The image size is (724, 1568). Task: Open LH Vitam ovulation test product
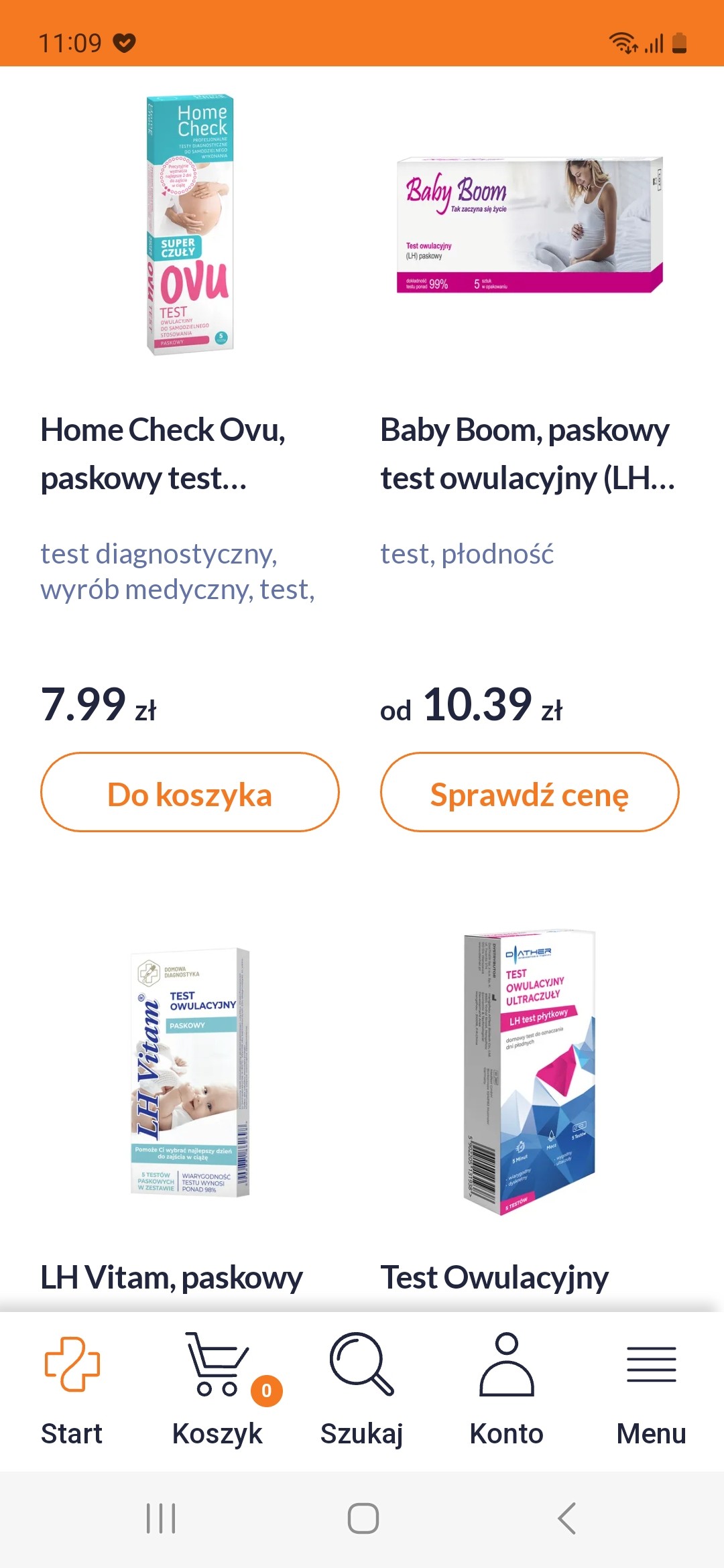tap(190, 1072)
